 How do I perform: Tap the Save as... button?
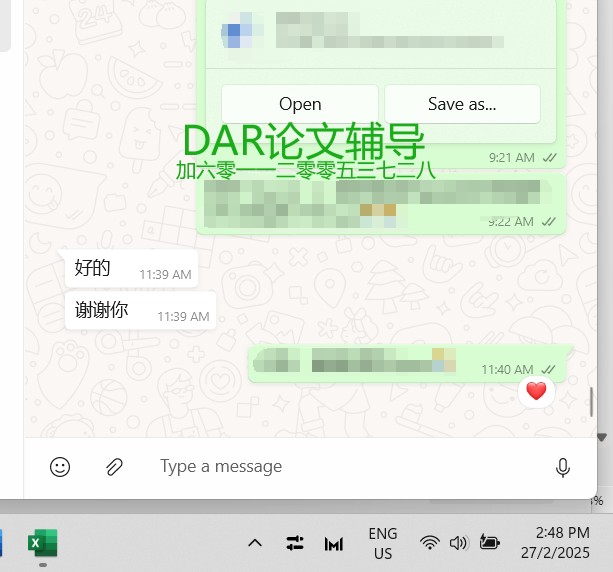(462, 104)
